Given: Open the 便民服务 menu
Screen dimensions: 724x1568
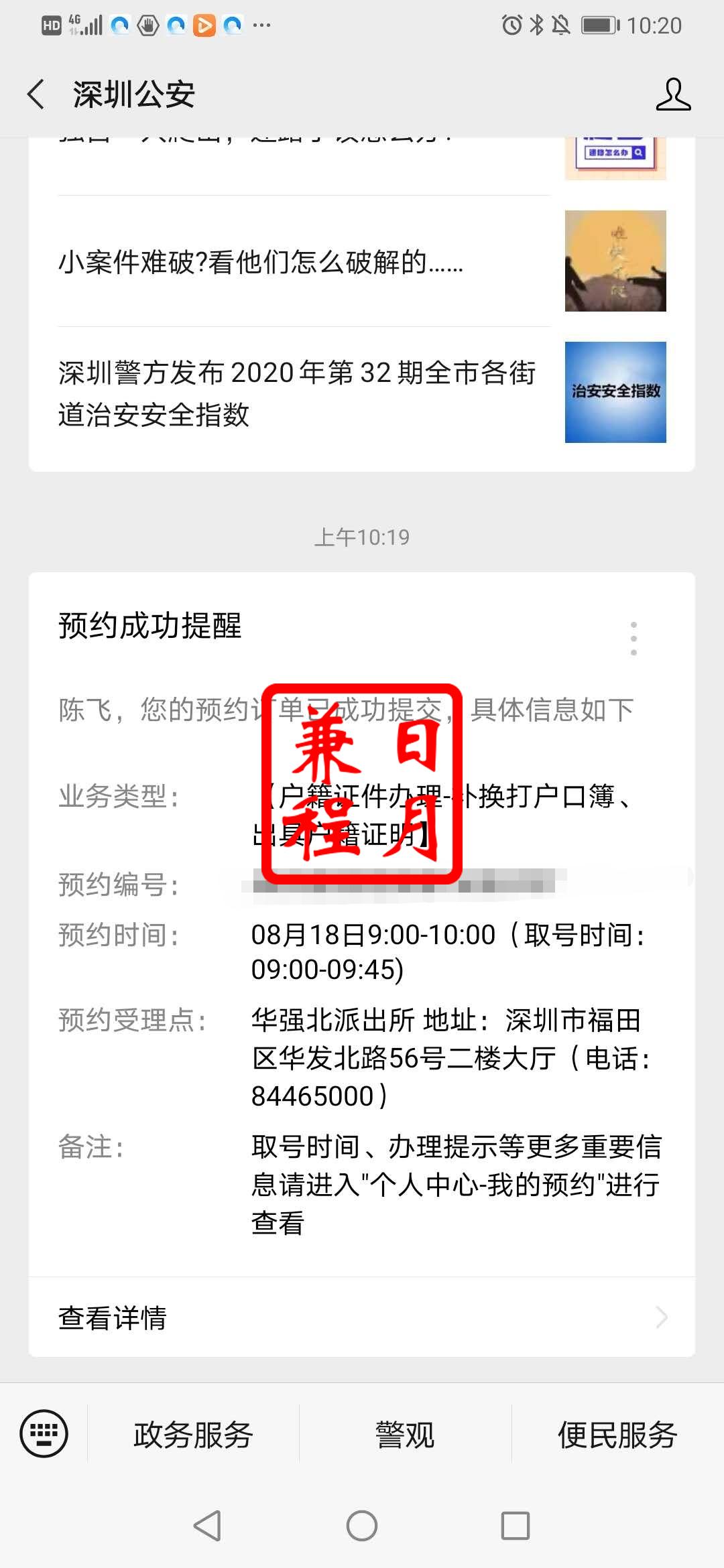Looking at the screenshot, I should (x=617, y=1435).
